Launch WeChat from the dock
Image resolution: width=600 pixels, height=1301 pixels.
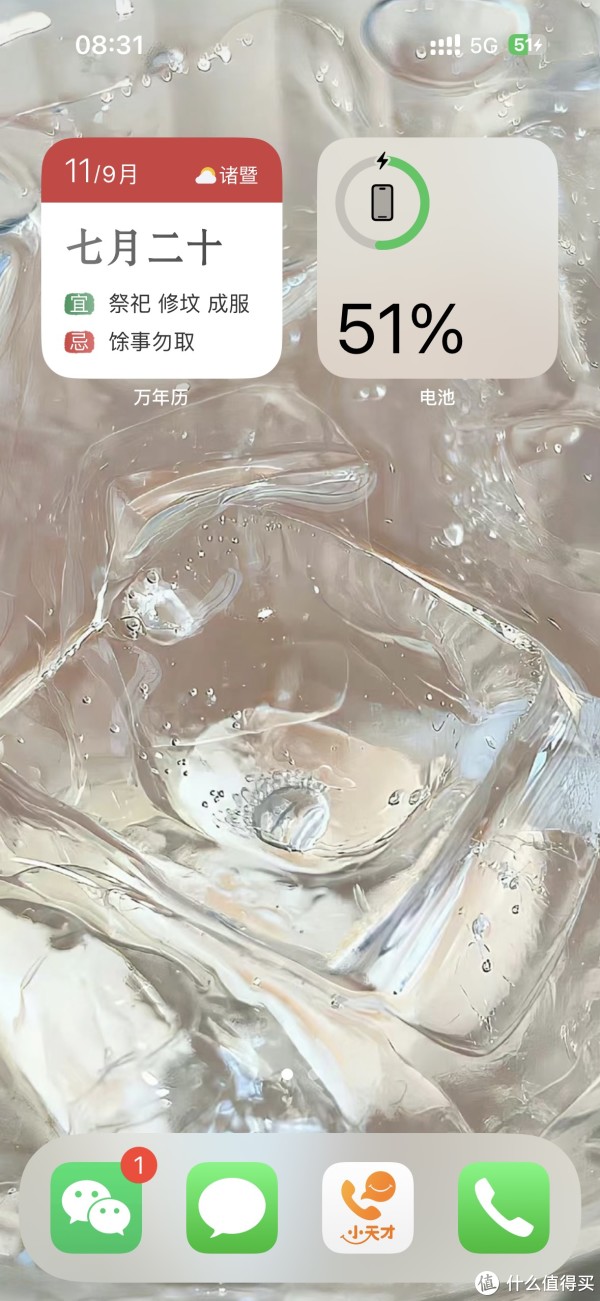point(96,1207)
